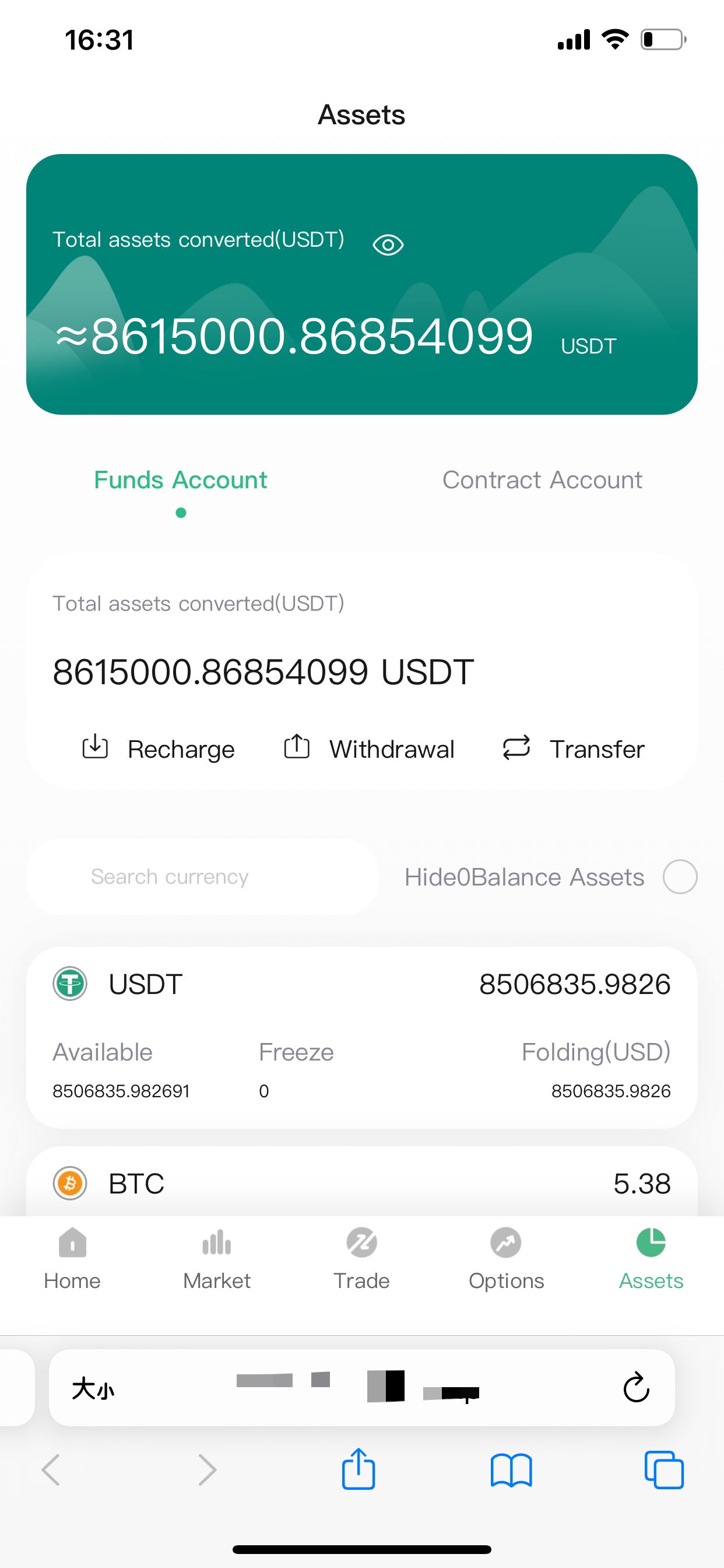Open Recharge to deposit funds
The height and width of the screenshot is (1568, 724).
[158, 748]
